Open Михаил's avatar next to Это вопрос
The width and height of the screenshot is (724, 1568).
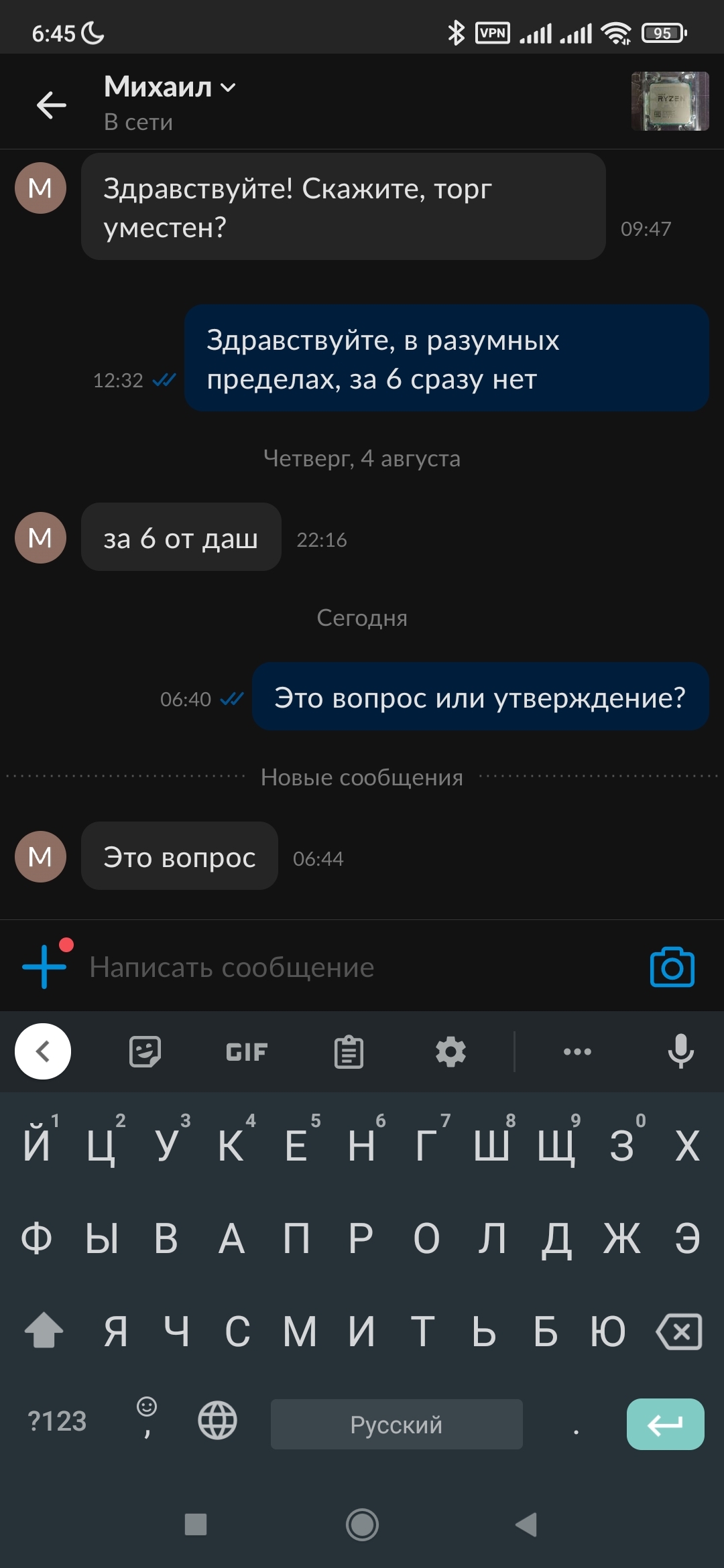tap(40, 856)
